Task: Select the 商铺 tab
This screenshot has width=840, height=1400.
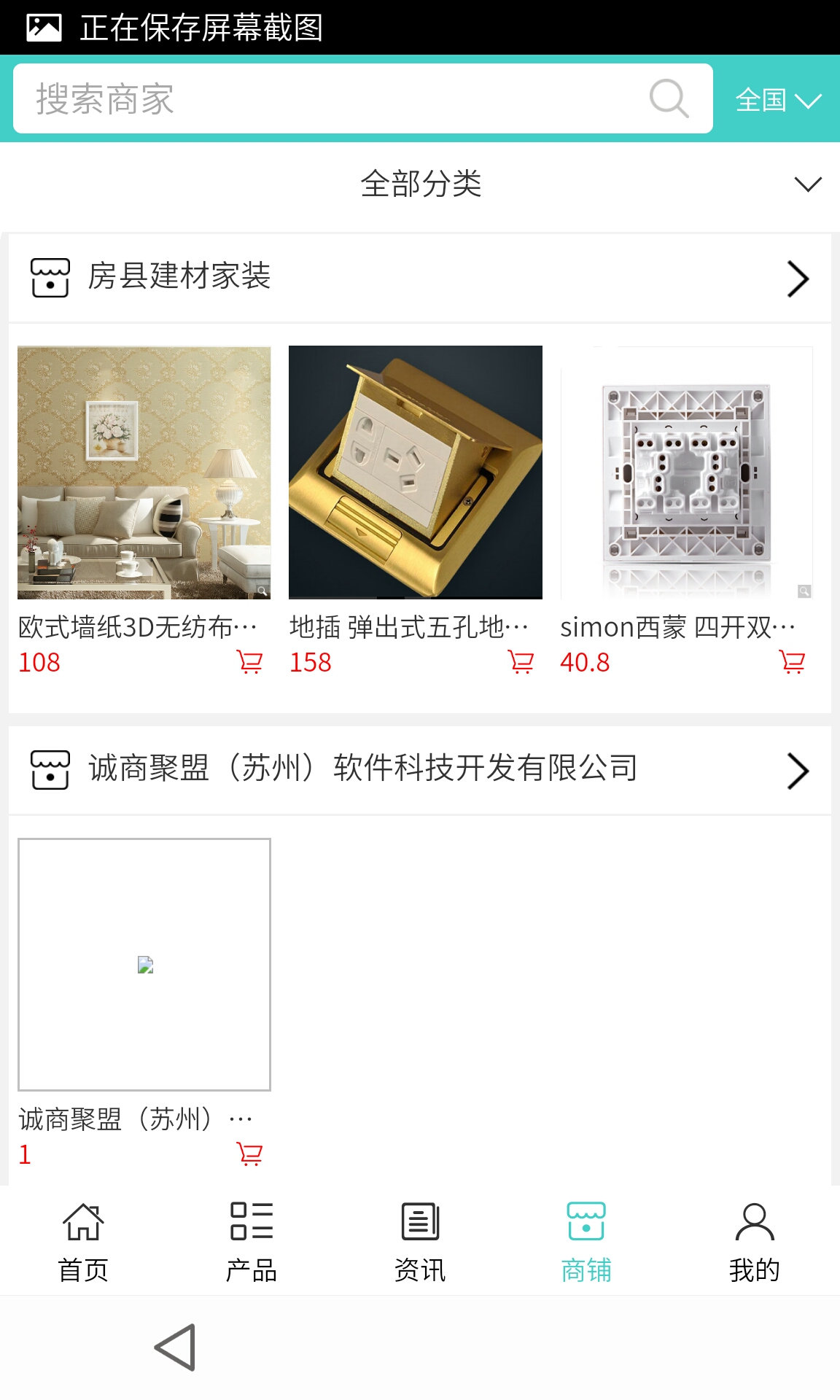Action: click(586, 1241)
